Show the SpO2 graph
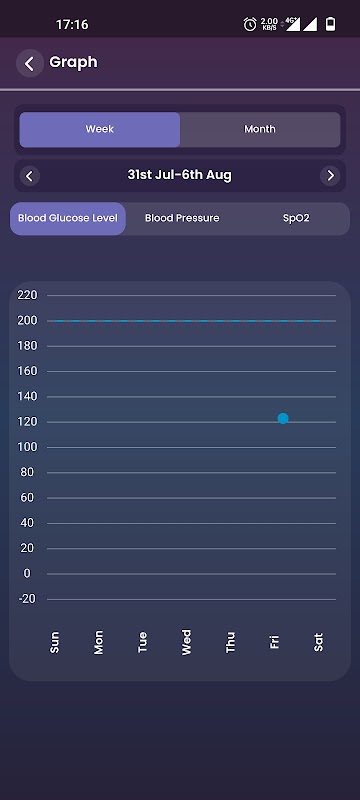This screenshot has height=800, width=360. (x=296, y=218)
